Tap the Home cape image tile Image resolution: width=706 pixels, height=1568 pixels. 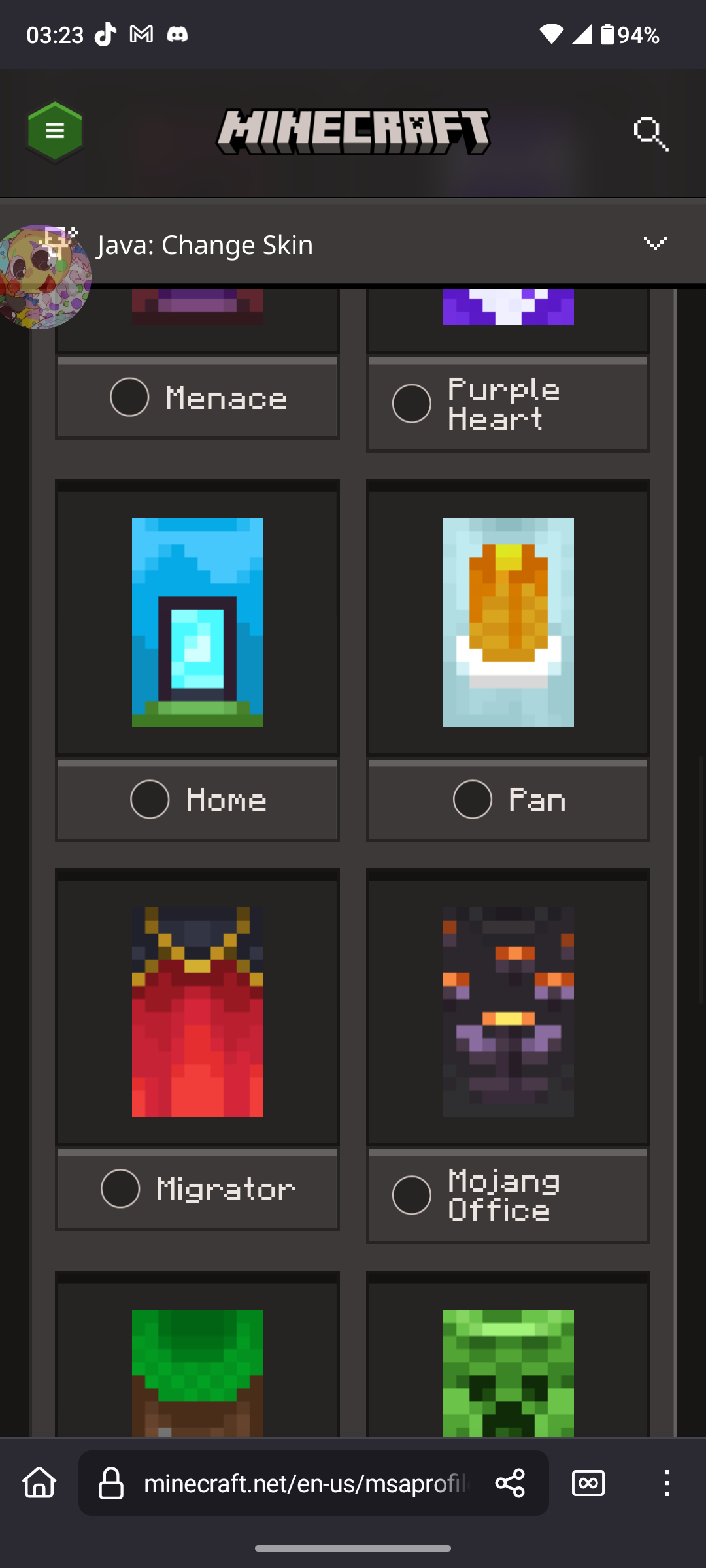point(197,622)
